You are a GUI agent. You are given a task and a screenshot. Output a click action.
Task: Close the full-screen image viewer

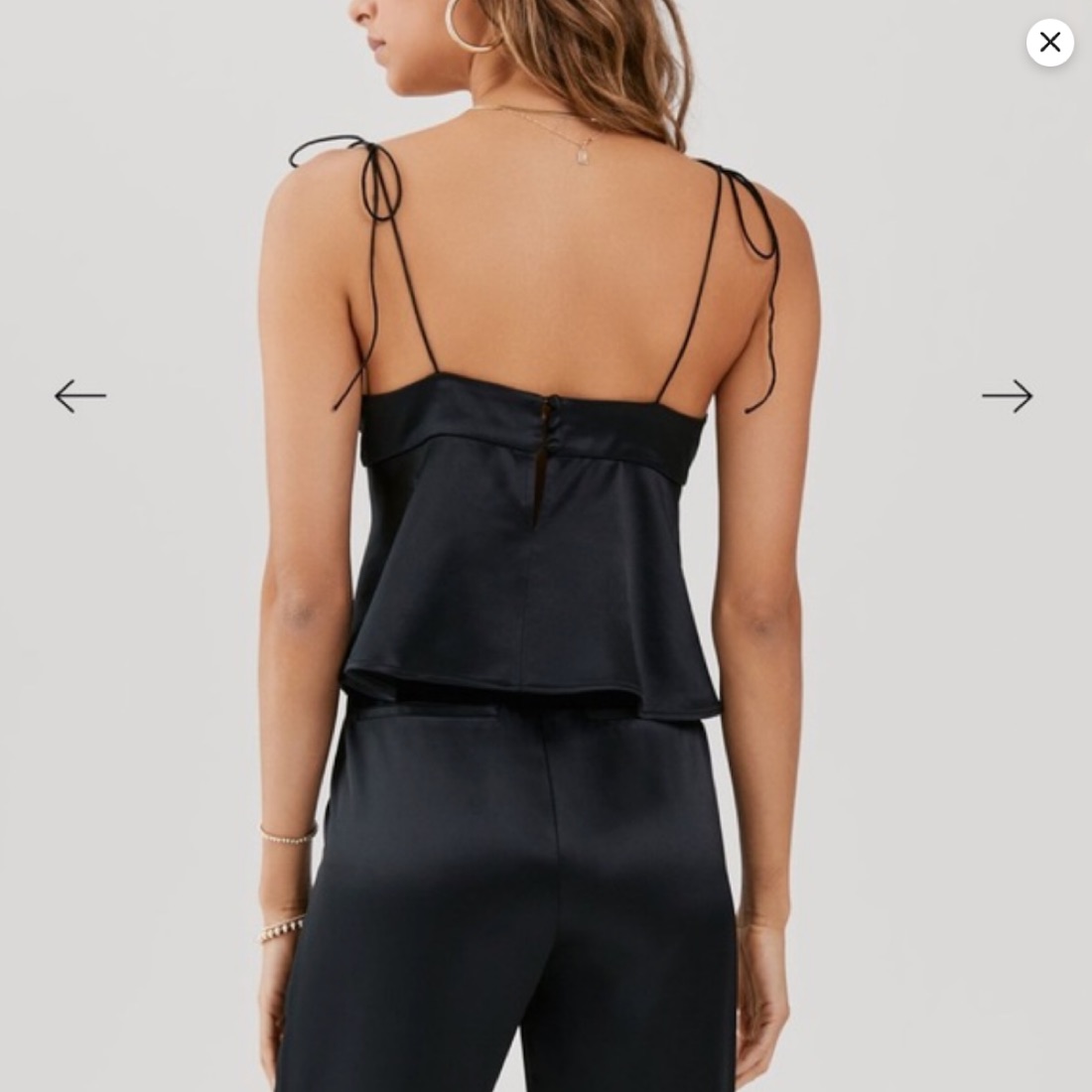click(1049, 43)
